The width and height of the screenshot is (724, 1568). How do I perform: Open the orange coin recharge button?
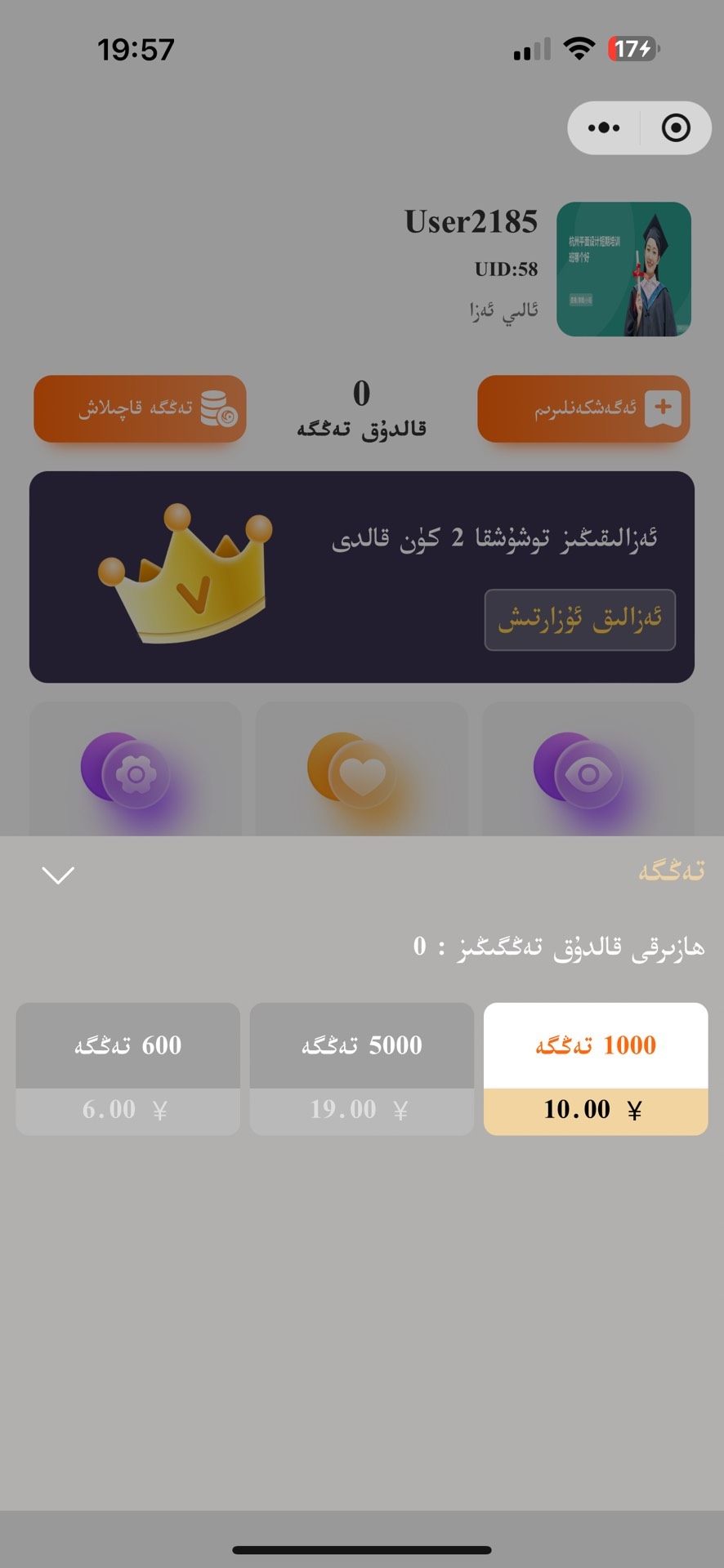tap(140, 408)
